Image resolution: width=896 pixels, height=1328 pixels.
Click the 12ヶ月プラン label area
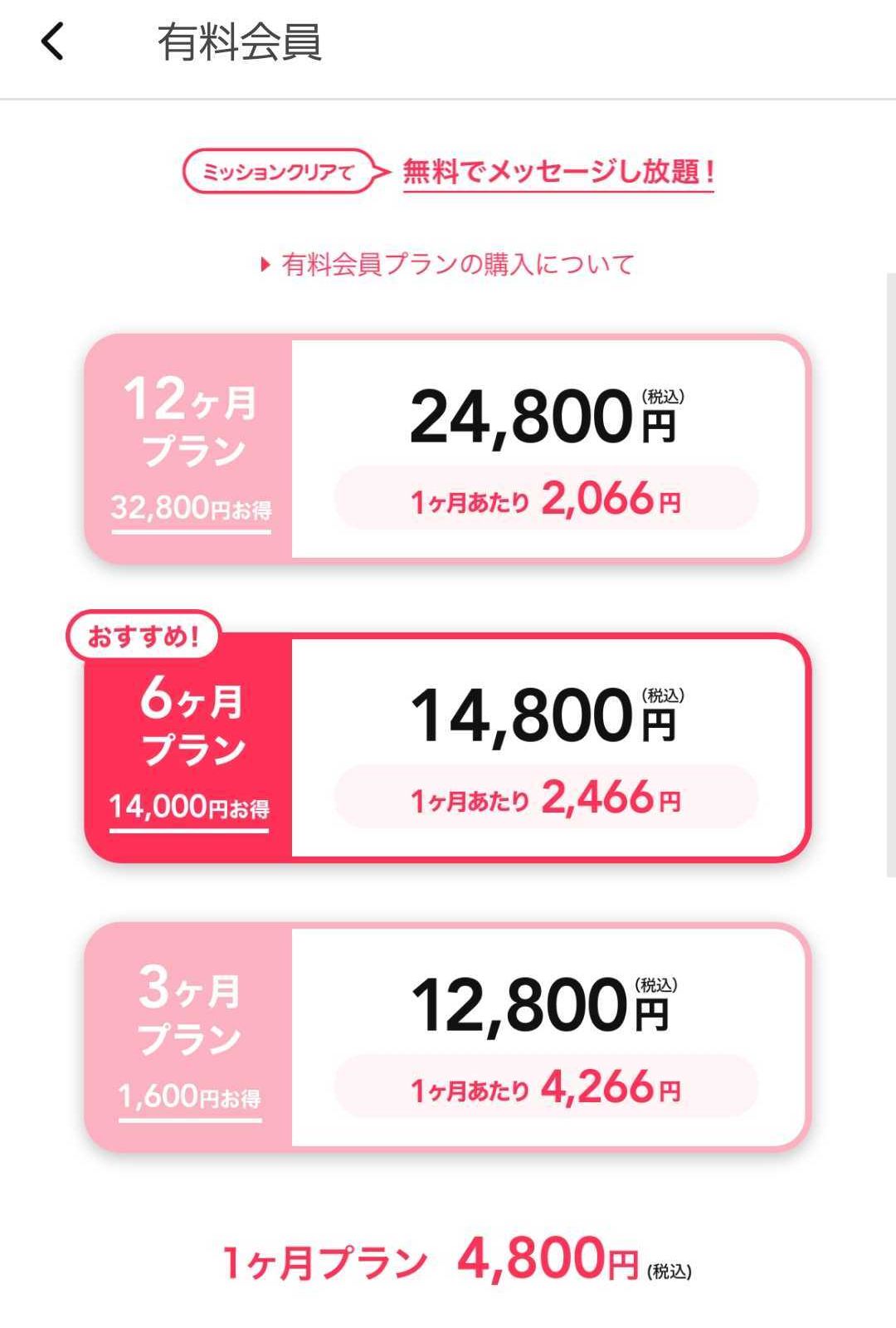coord(191,423)
